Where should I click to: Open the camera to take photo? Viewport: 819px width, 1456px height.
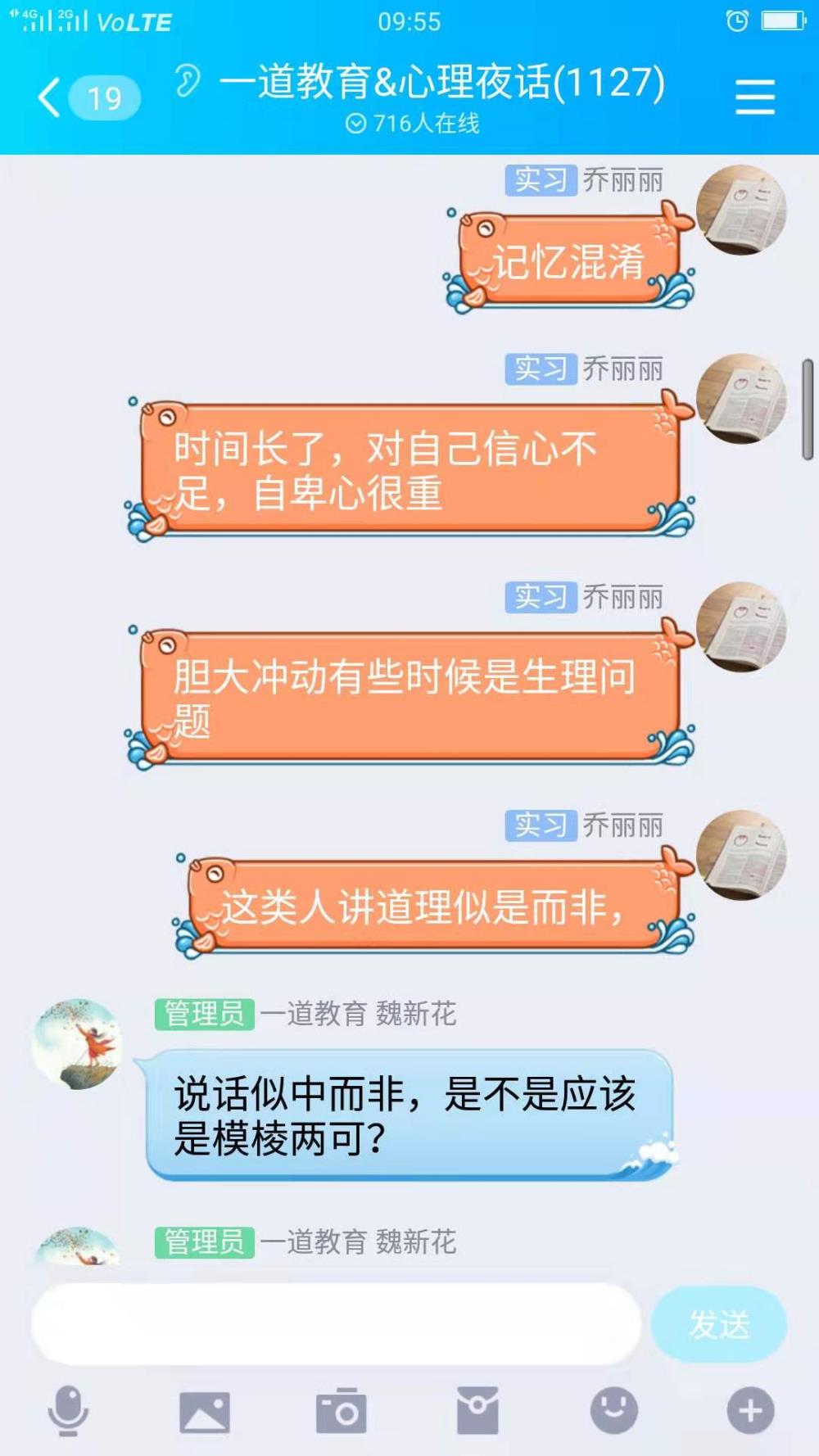coord(341,1410)
